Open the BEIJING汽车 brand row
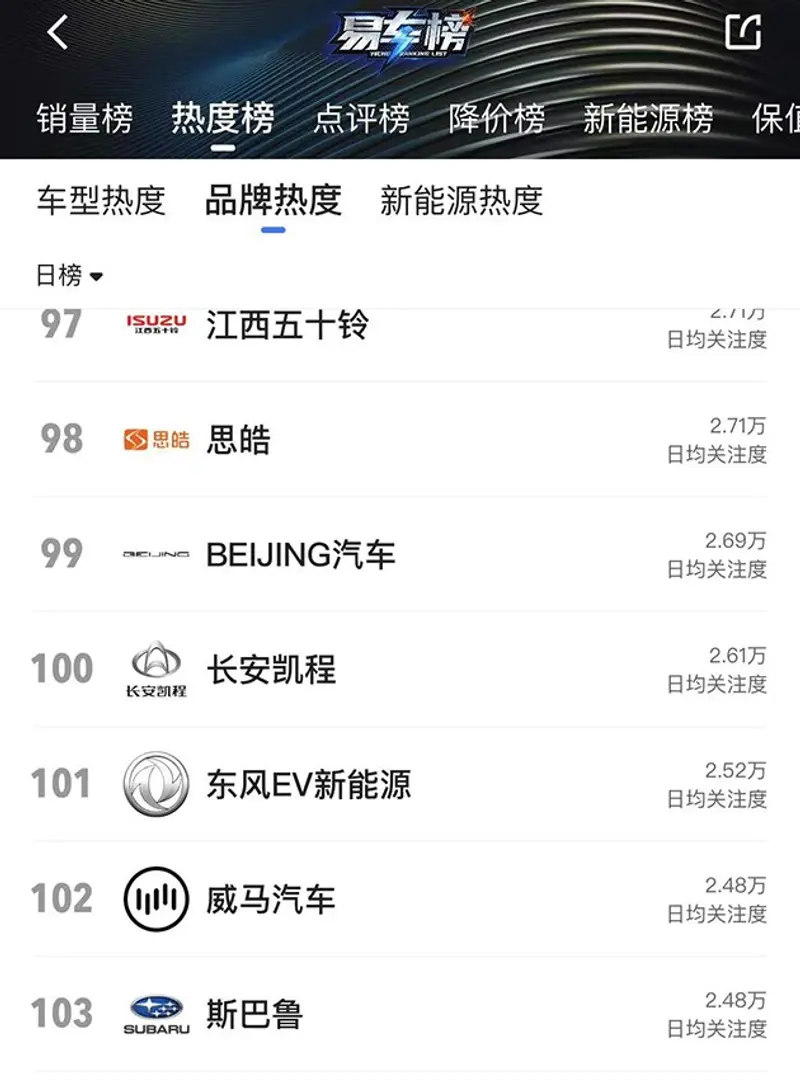This screenshot has width=800, height=1081. 400,554
